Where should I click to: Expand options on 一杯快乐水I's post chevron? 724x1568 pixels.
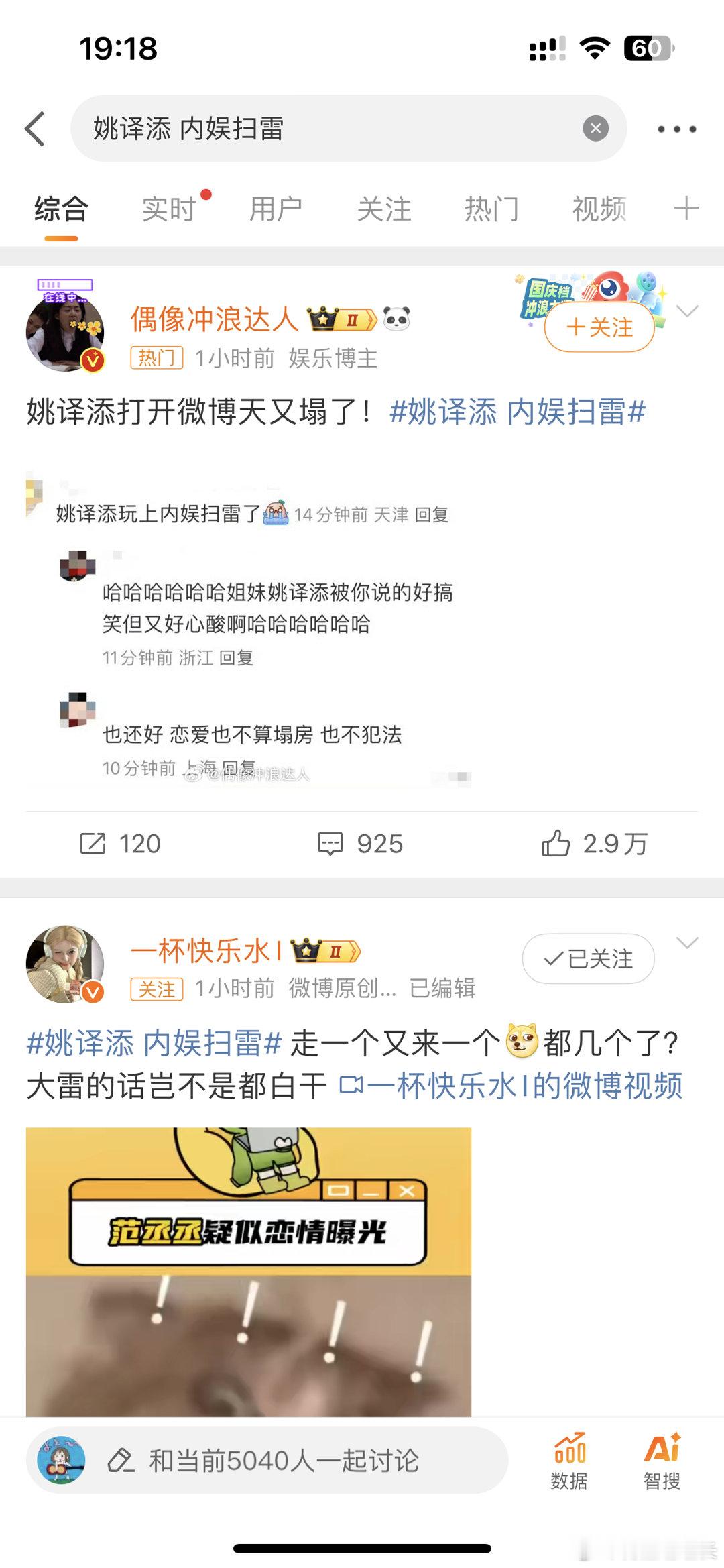coord(687,946)
